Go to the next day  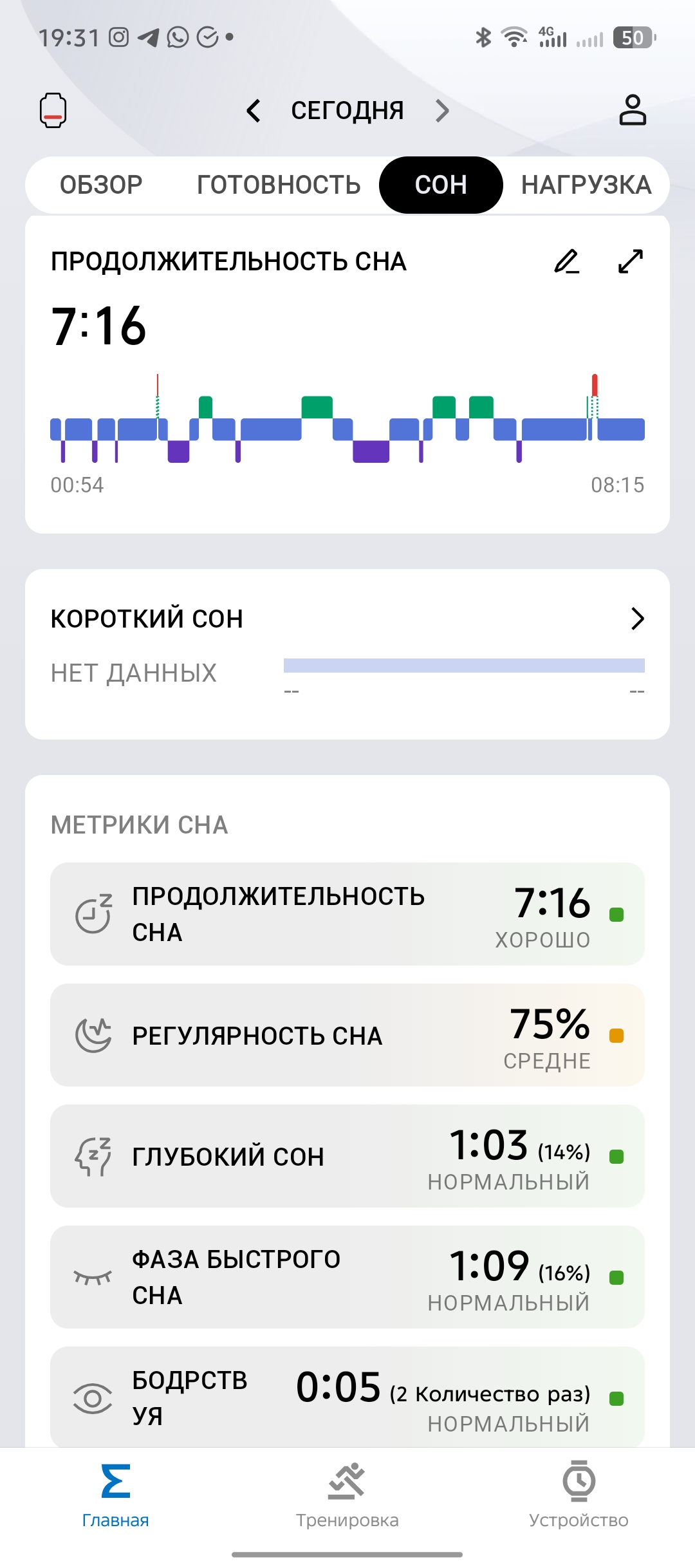coord(442,111)
